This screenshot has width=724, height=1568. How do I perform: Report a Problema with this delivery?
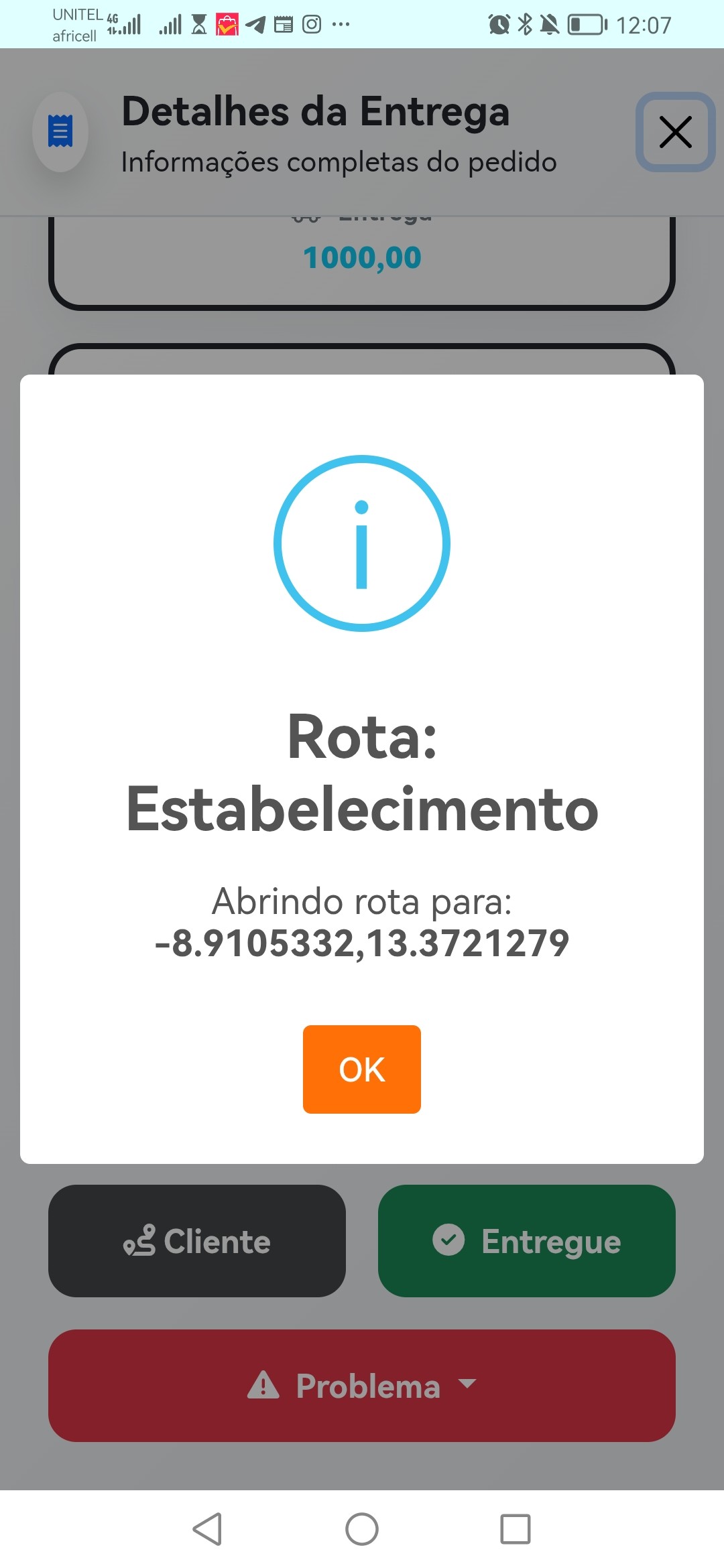click(362, 1386)
